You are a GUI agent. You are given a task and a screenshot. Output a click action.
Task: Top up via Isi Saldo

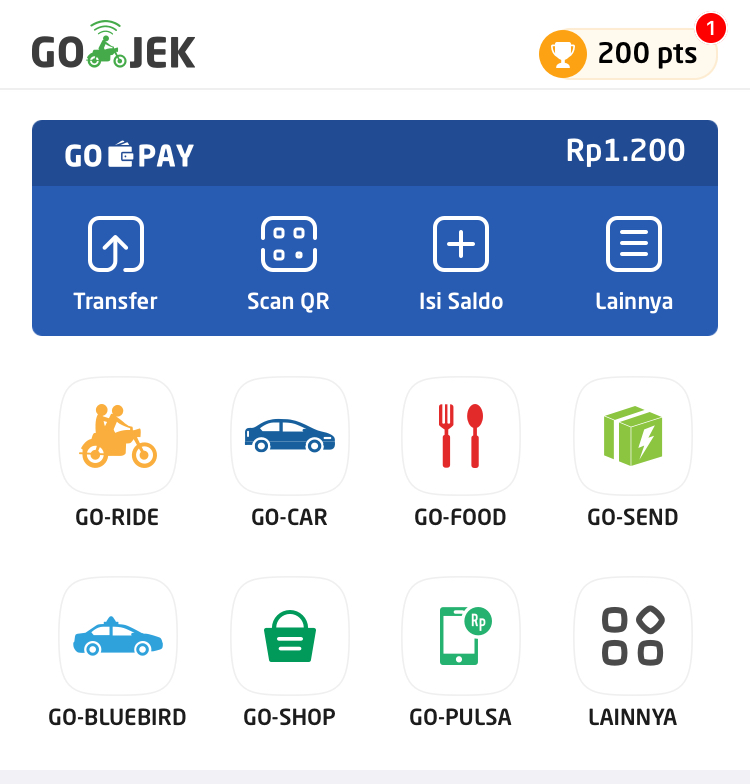click(461, 262)
